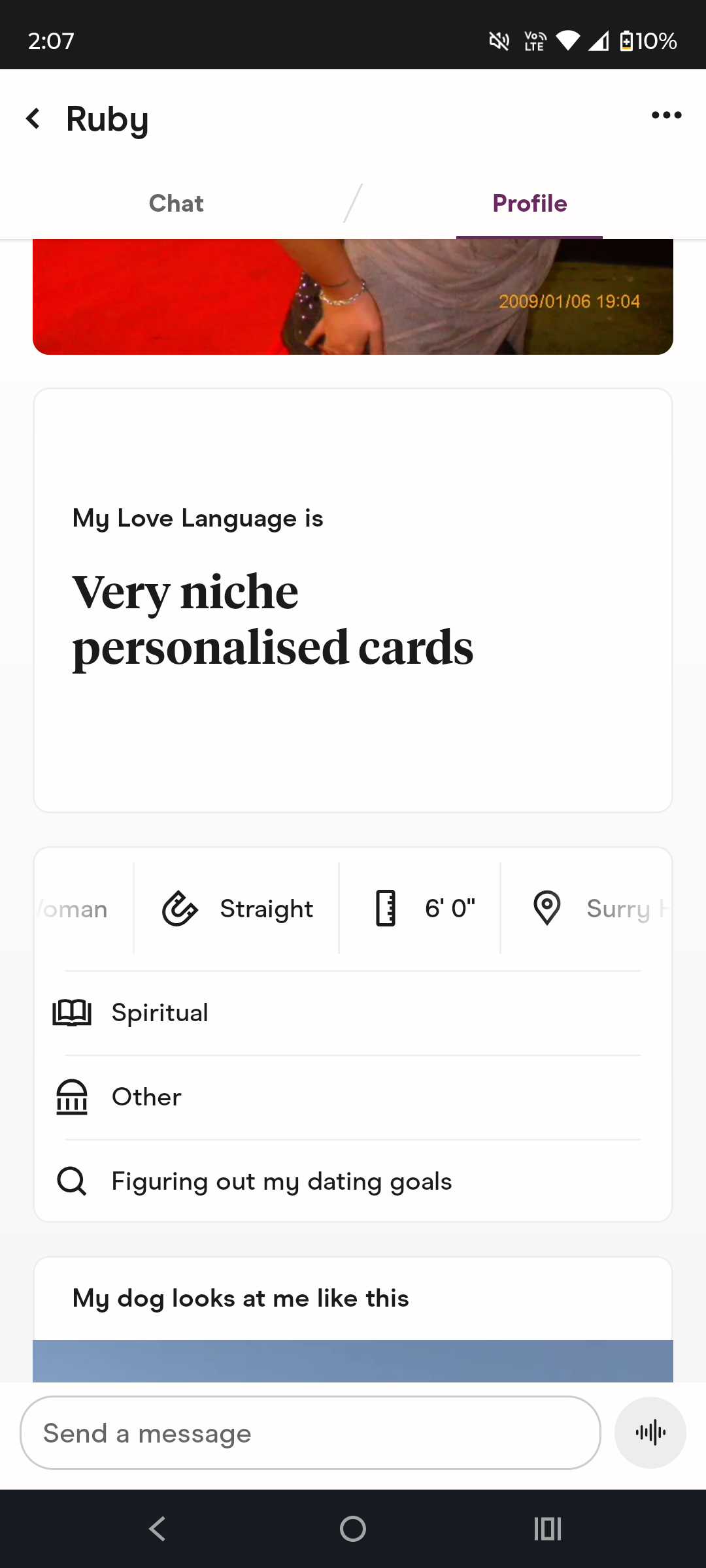
Task: Open the system recent apps view
Action: click(548, 1529)
